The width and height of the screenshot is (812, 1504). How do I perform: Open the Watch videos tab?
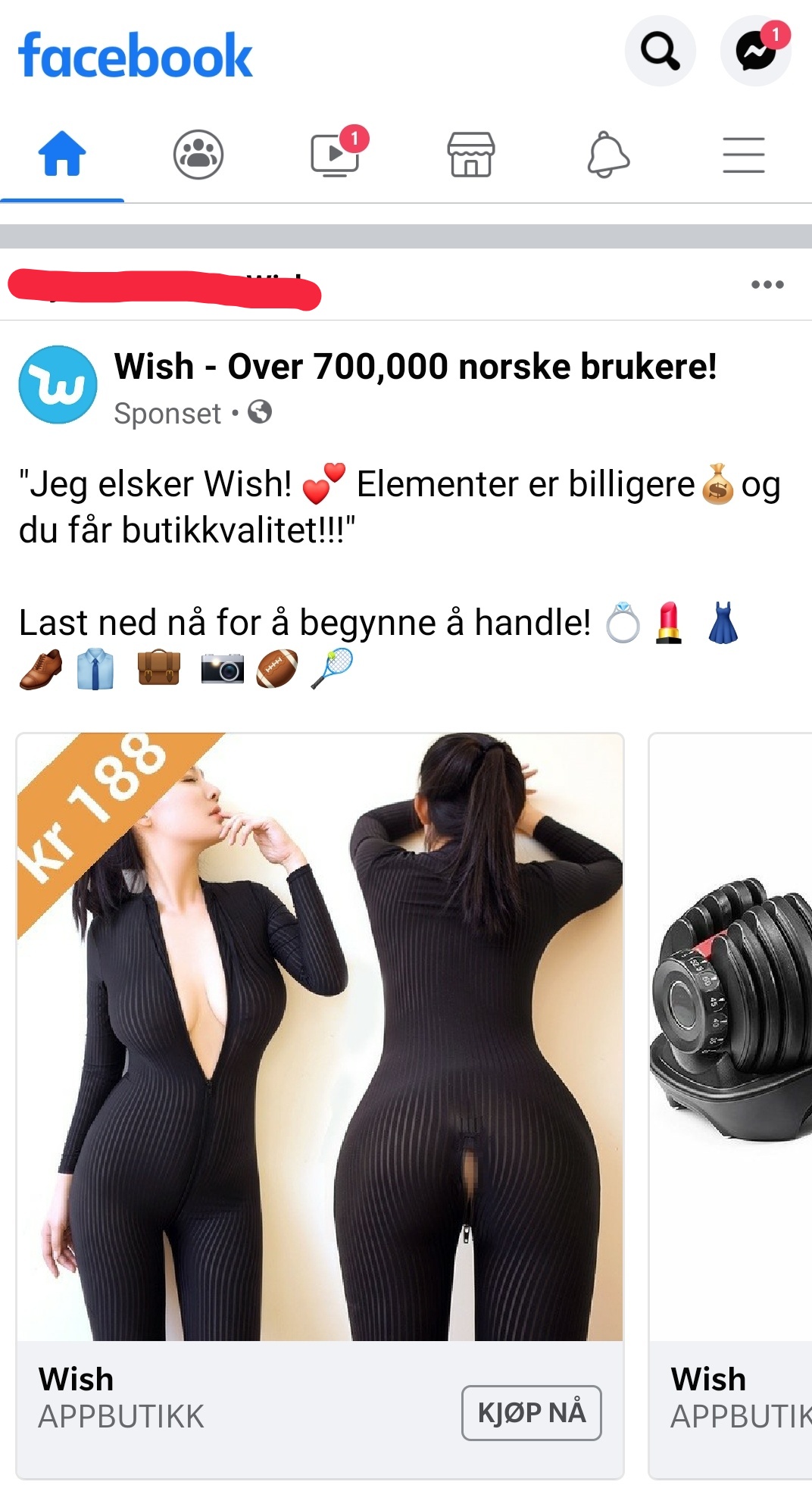pyautogui.click(x=336, y=154)
